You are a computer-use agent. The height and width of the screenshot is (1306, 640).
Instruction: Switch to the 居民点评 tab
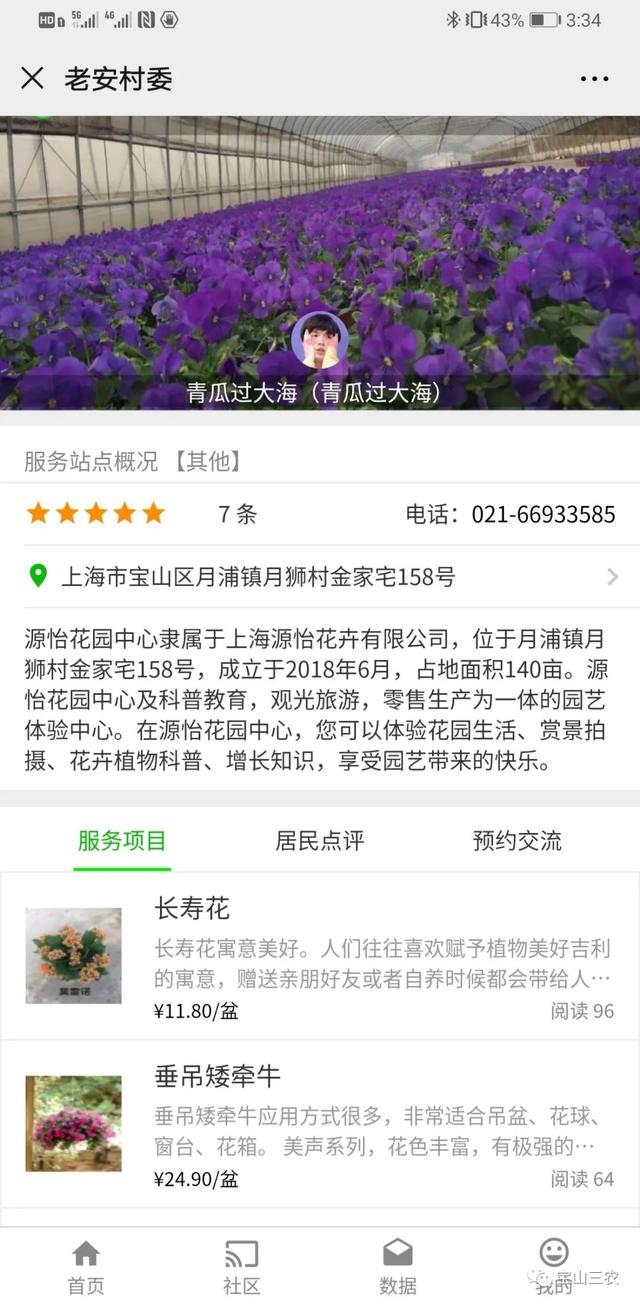pos(319,840)
